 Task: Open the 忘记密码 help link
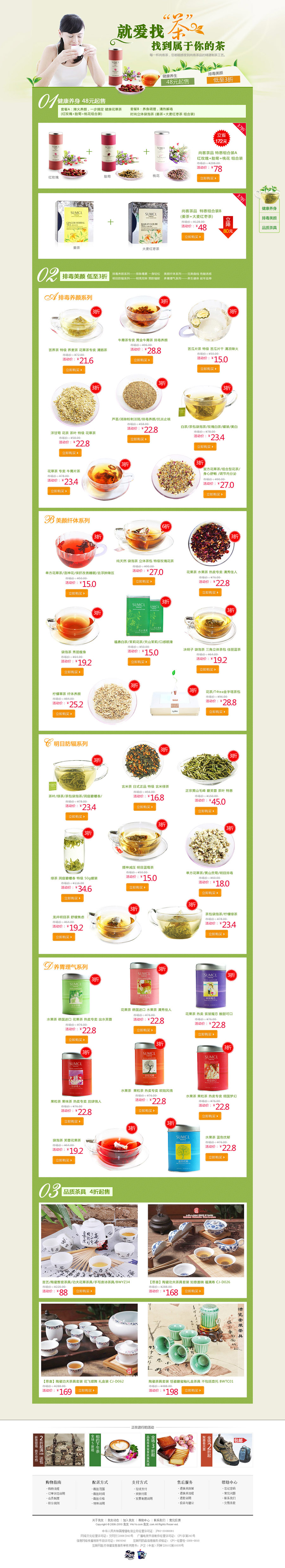click(x=230, y=1489)
